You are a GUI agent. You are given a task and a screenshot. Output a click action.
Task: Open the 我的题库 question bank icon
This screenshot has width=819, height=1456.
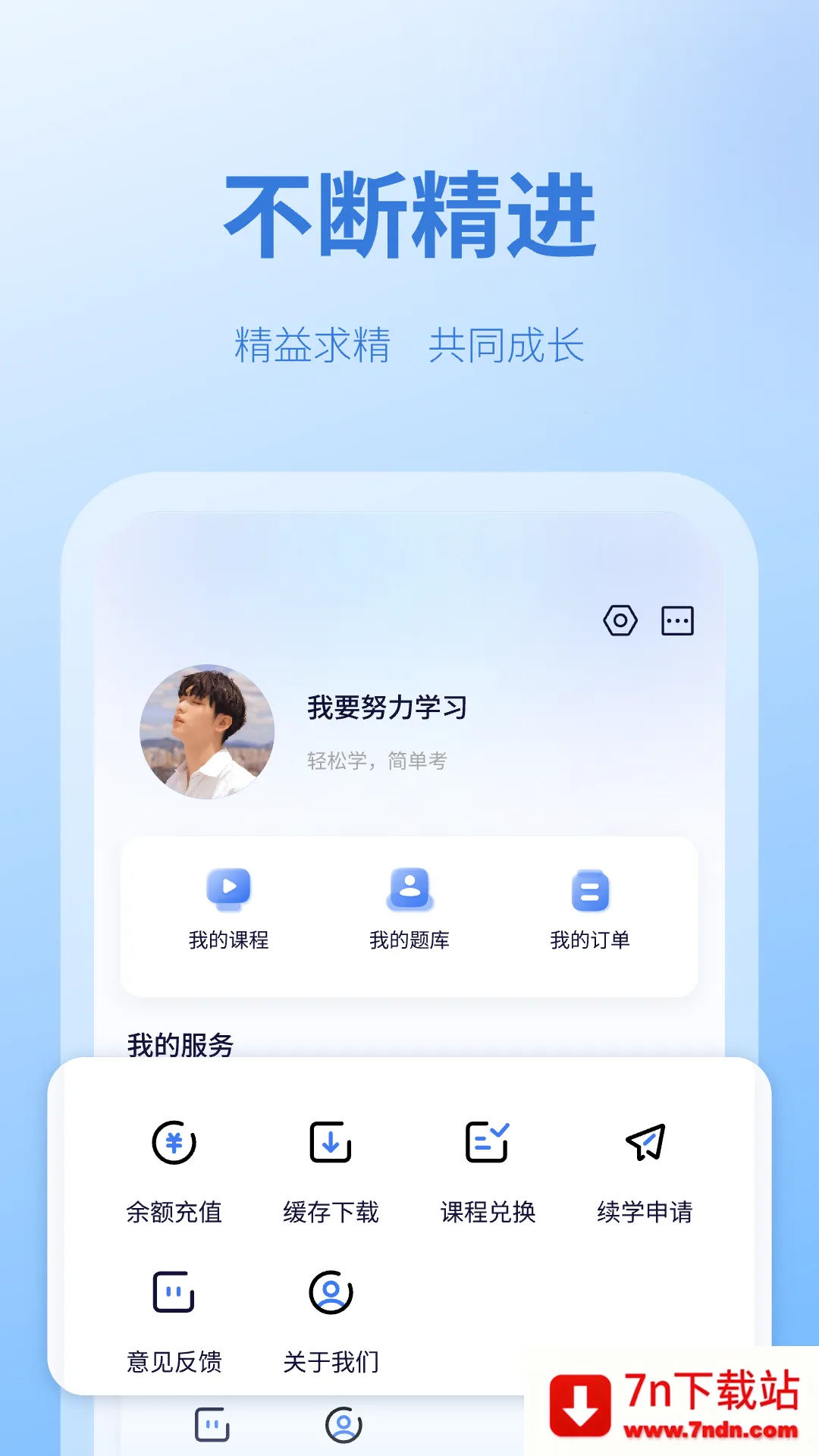coord(409,891)
